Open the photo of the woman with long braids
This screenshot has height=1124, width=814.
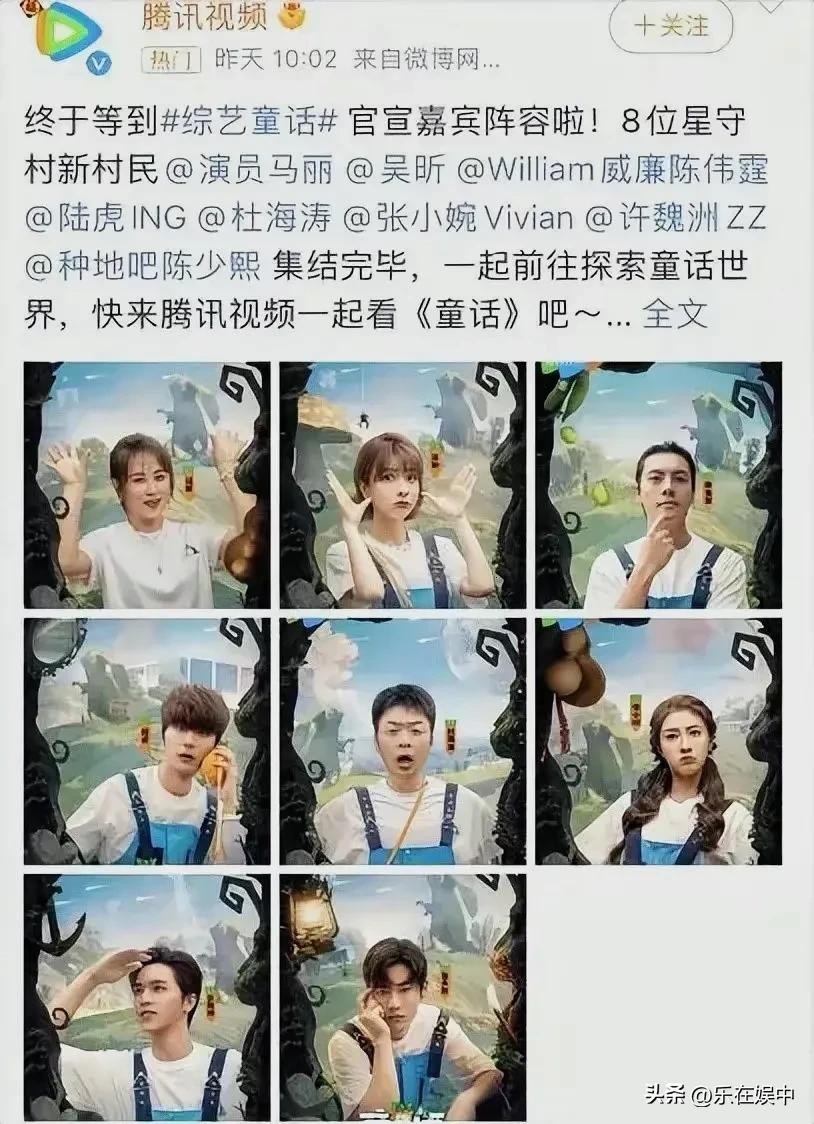coord(658,741)
